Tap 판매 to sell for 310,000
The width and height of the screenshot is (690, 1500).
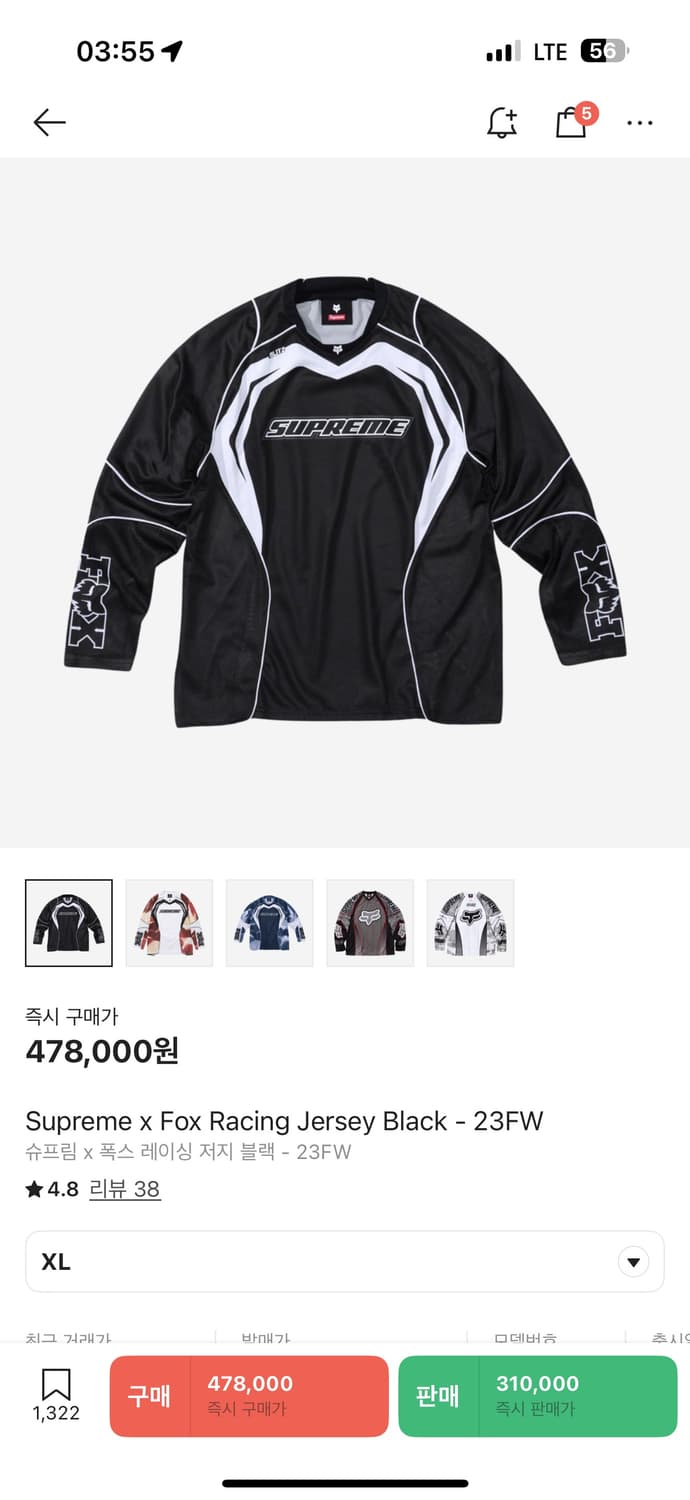[x=537, y=1396]
